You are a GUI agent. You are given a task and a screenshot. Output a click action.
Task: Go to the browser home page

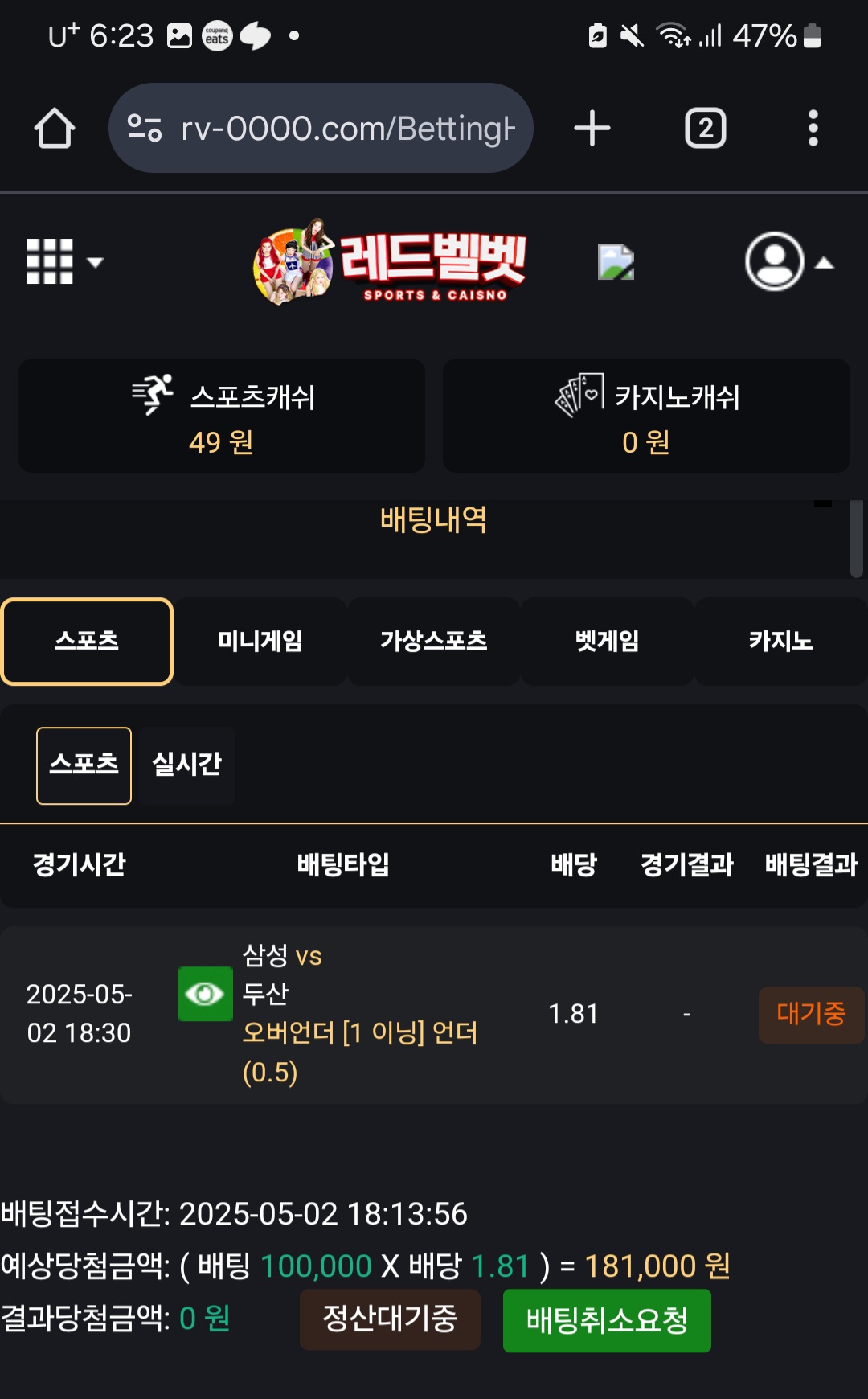tap(55, 129)
